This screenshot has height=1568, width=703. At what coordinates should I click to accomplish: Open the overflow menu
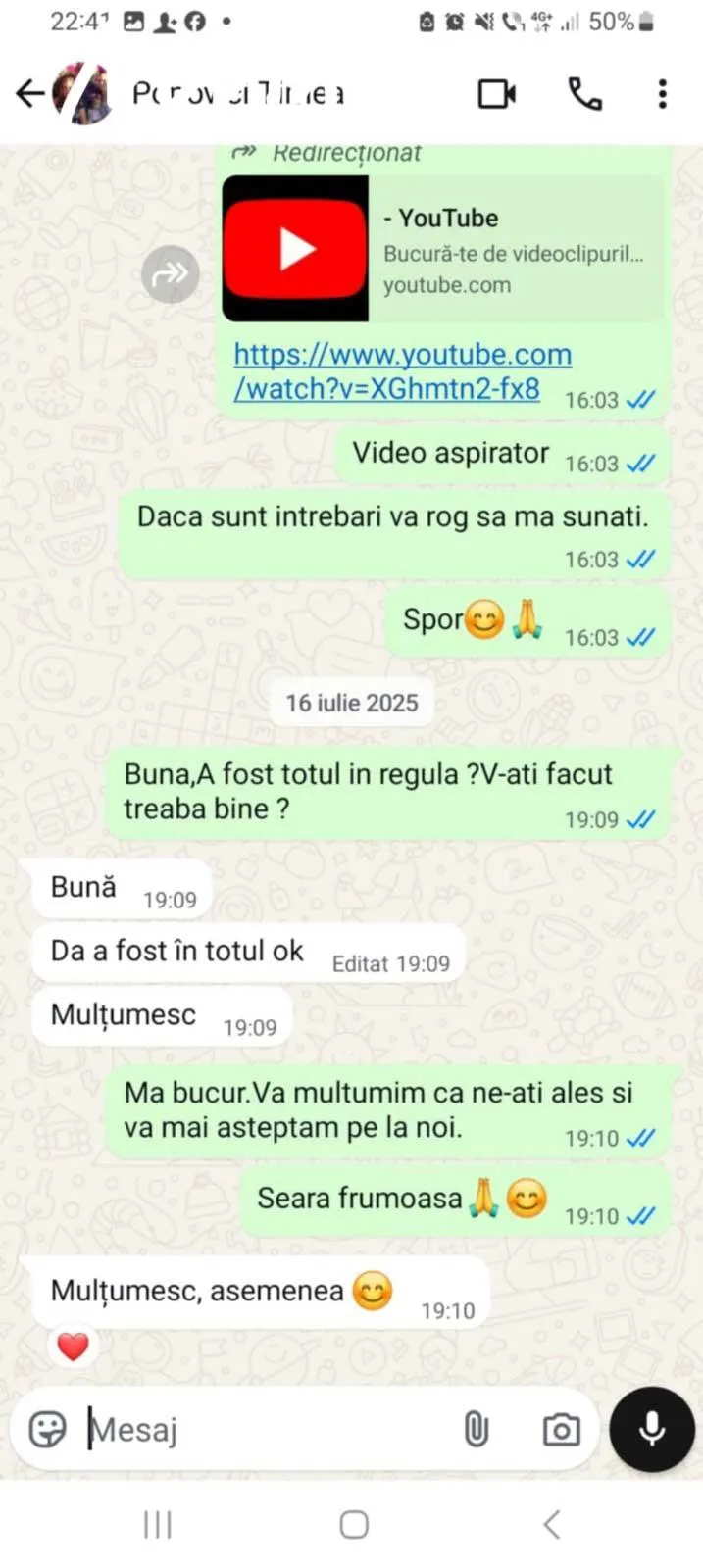(663, 94)
